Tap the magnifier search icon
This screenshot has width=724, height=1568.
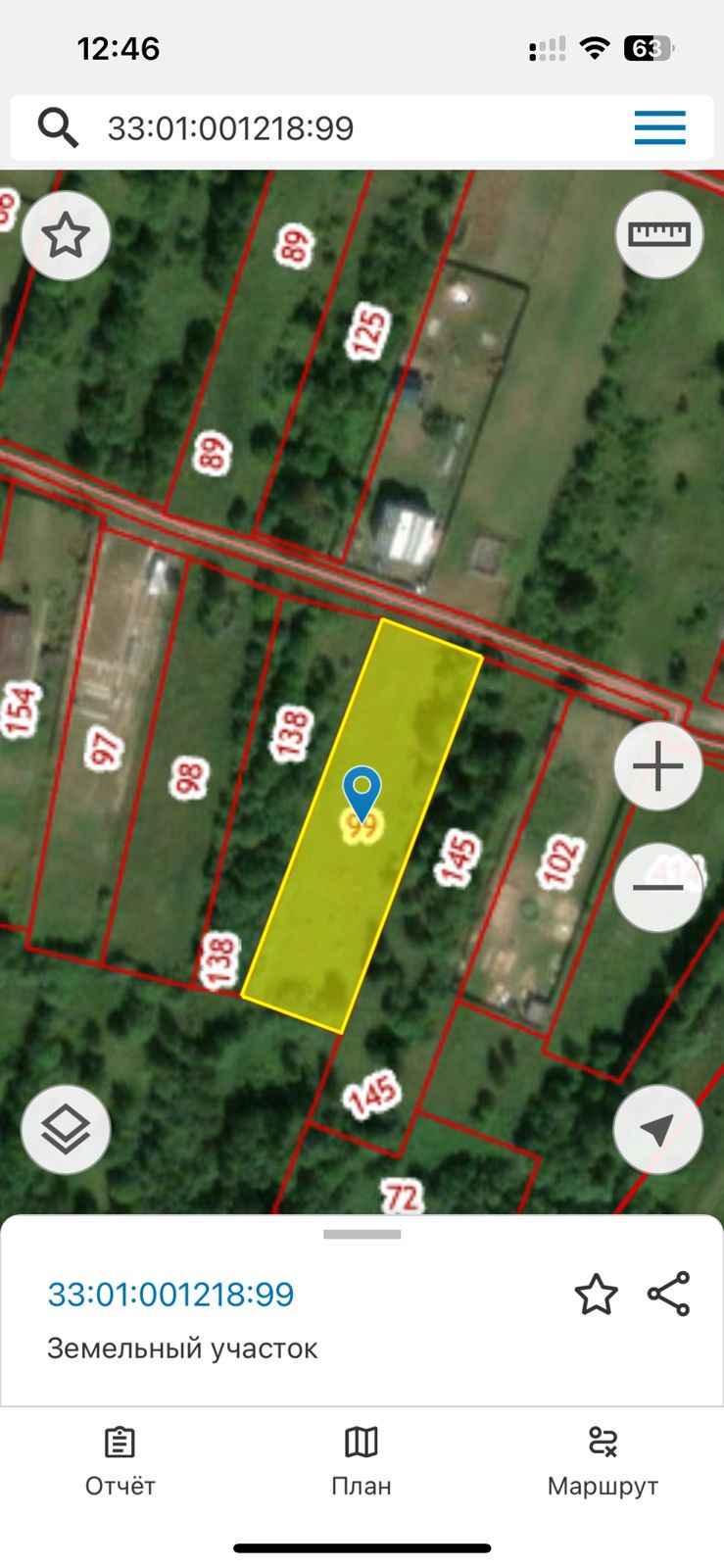58,128
